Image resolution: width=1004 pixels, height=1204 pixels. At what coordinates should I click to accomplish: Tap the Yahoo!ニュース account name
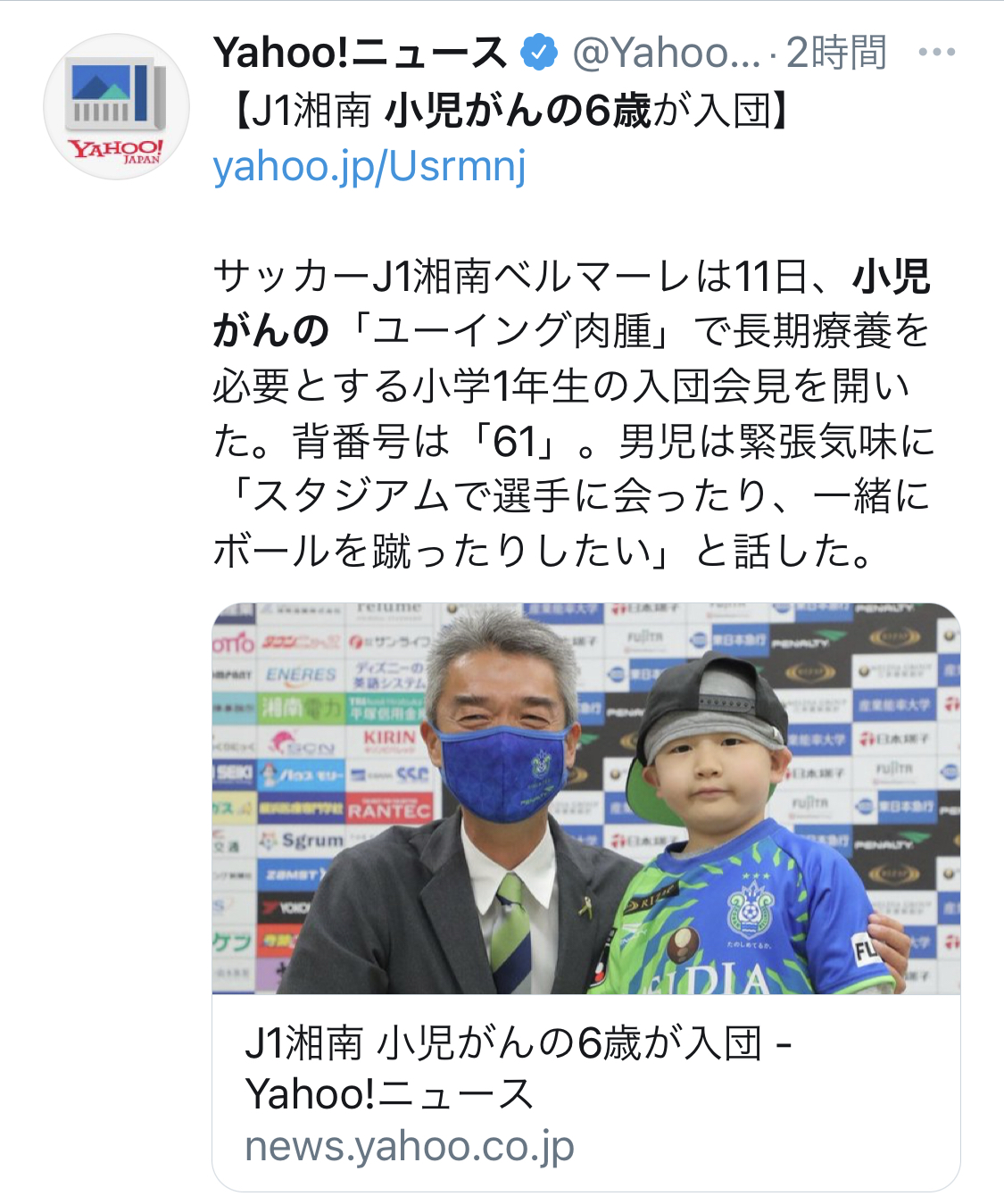point(359,53)
